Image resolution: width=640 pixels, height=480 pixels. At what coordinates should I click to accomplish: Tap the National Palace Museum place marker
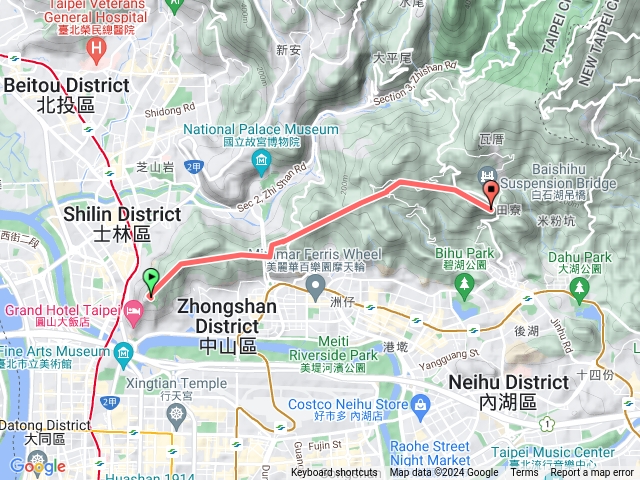click(261, 162)
